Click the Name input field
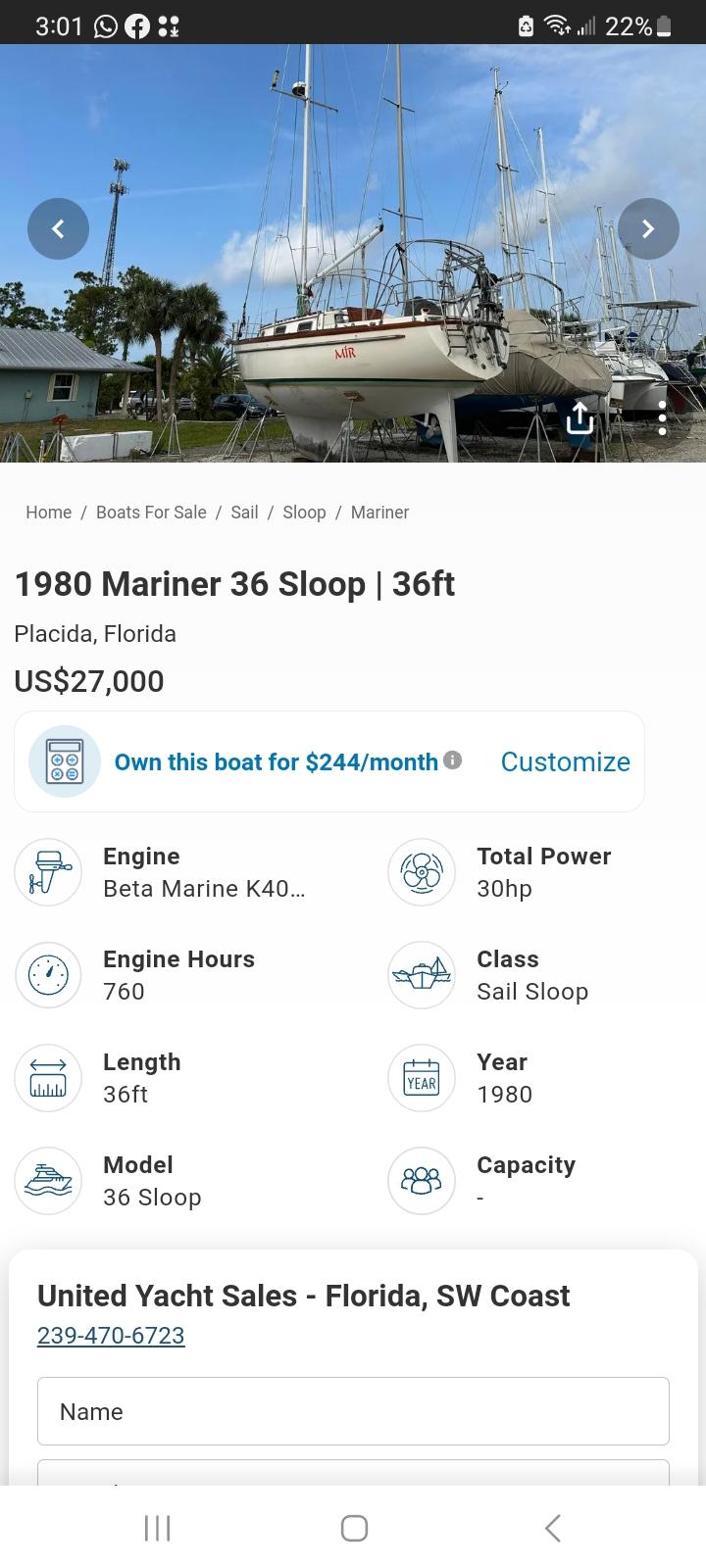Image resolution: width=706 pixels, height=1568 pixels. tap(353, 1411)
